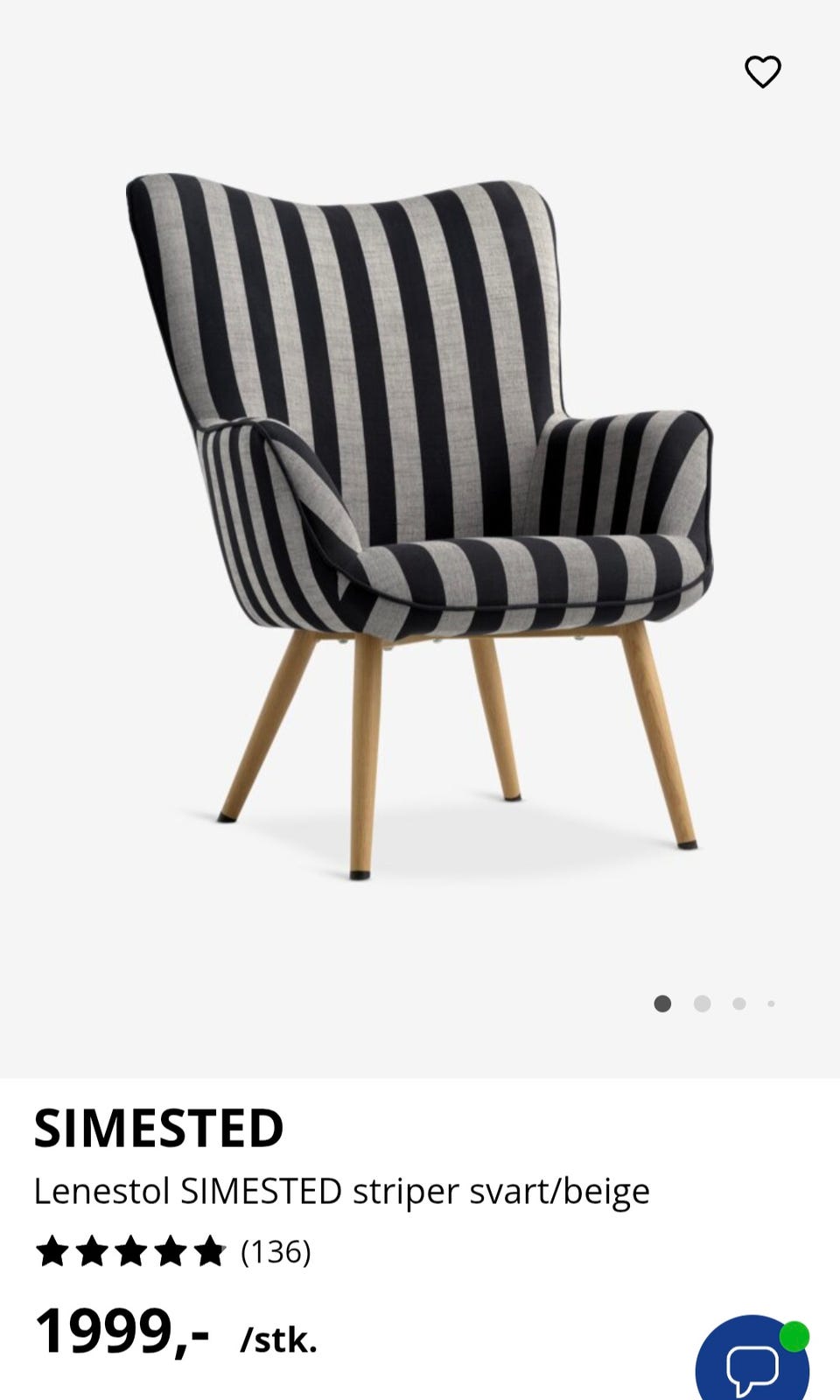Add SIMESTED chair to favorites
The height and width of the screenshot is (1400, 840).
[762, 72]
